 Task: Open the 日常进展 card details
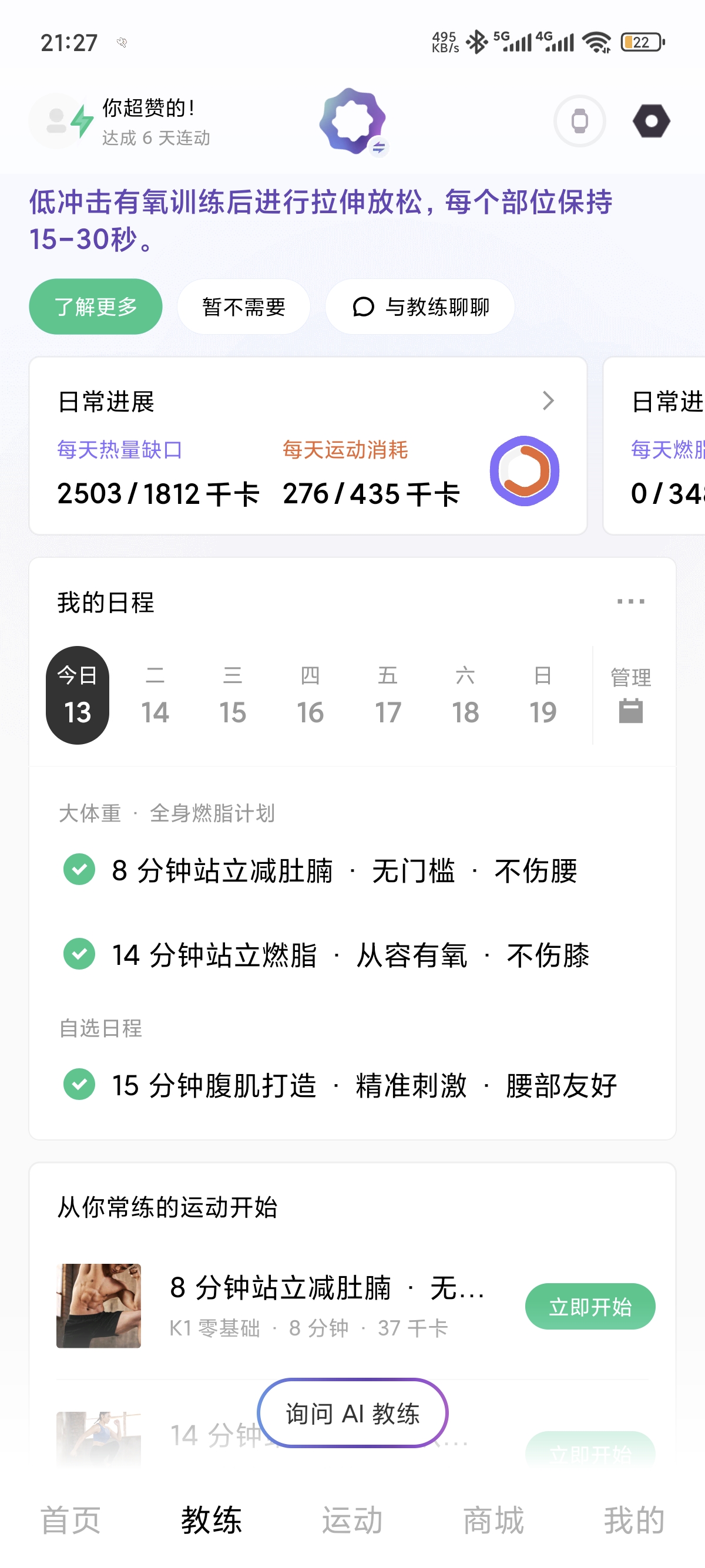tap(548, 401)
